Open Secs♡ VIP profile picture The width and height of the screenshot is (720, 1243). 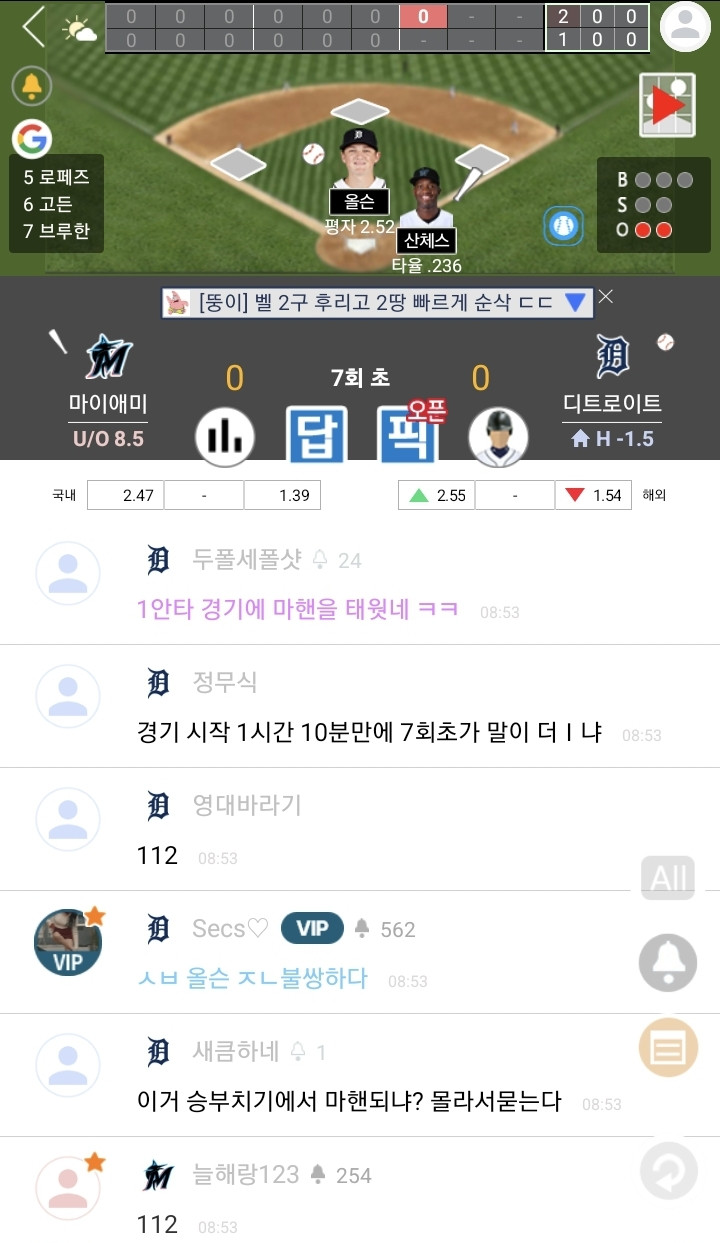point(68,942)
